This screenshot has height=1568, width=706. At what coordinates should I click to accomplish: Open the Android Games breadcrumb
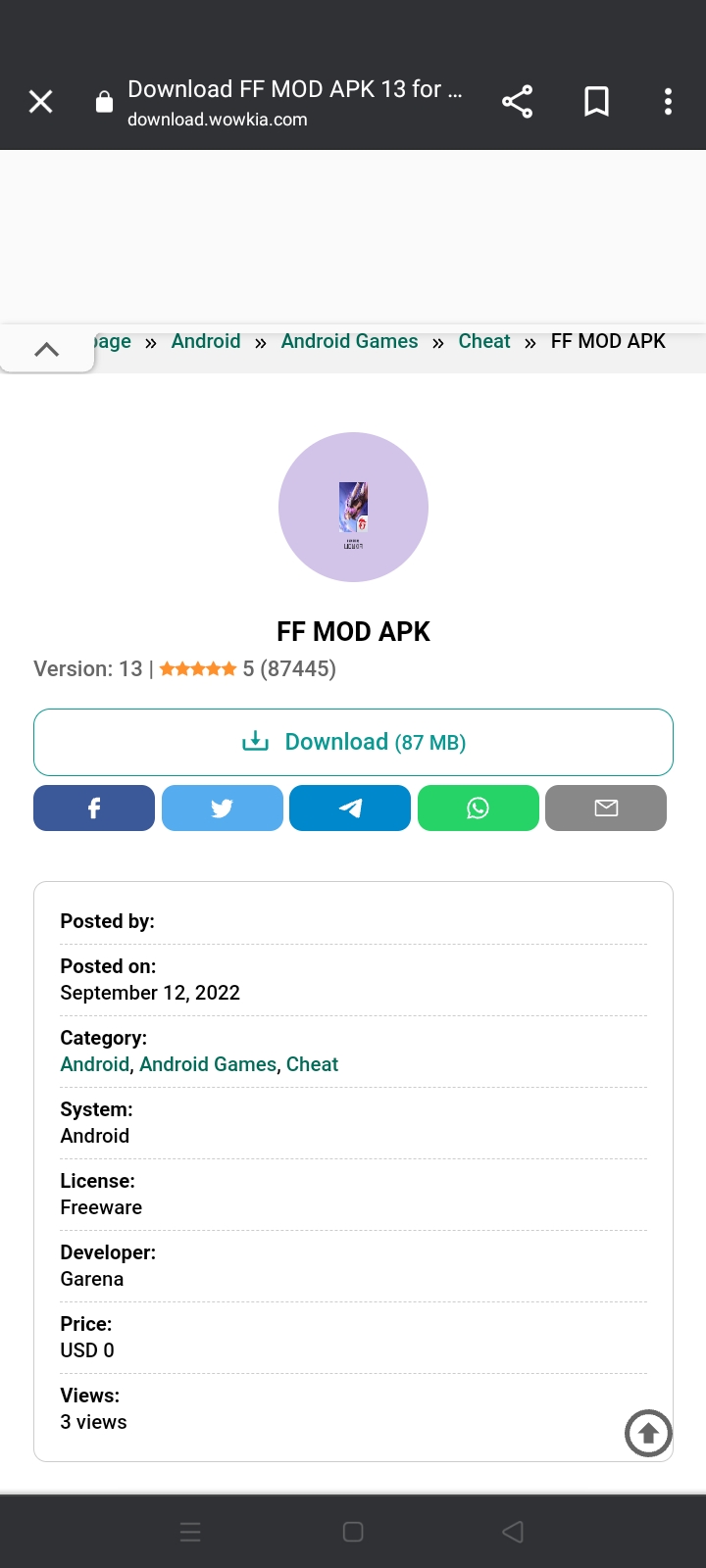point(349,341)
